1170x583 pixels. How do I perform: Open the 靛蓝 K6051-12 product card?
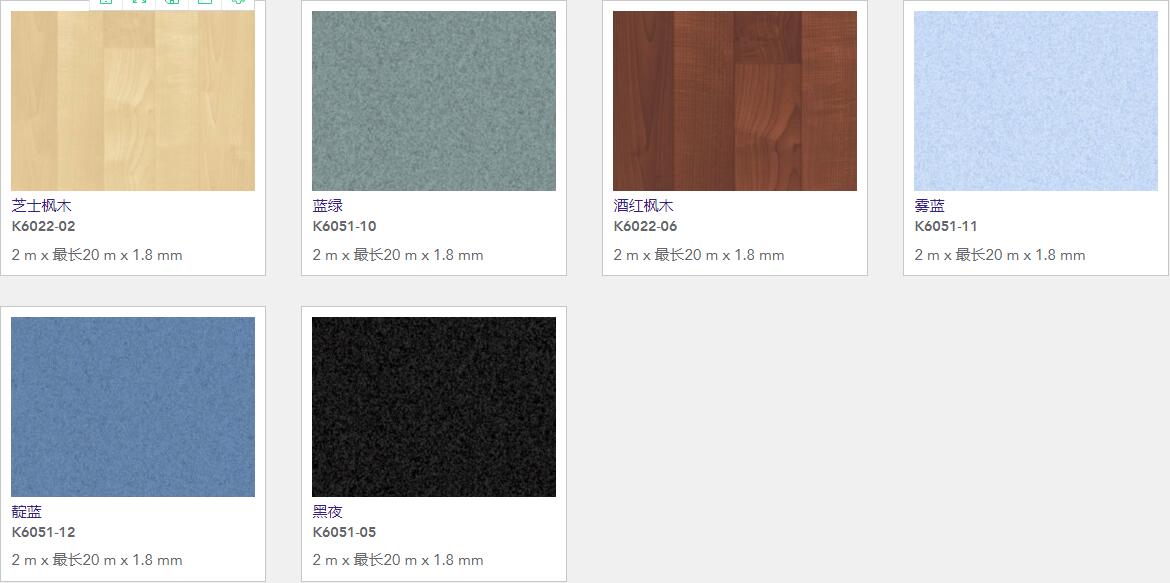click(133, 407)
